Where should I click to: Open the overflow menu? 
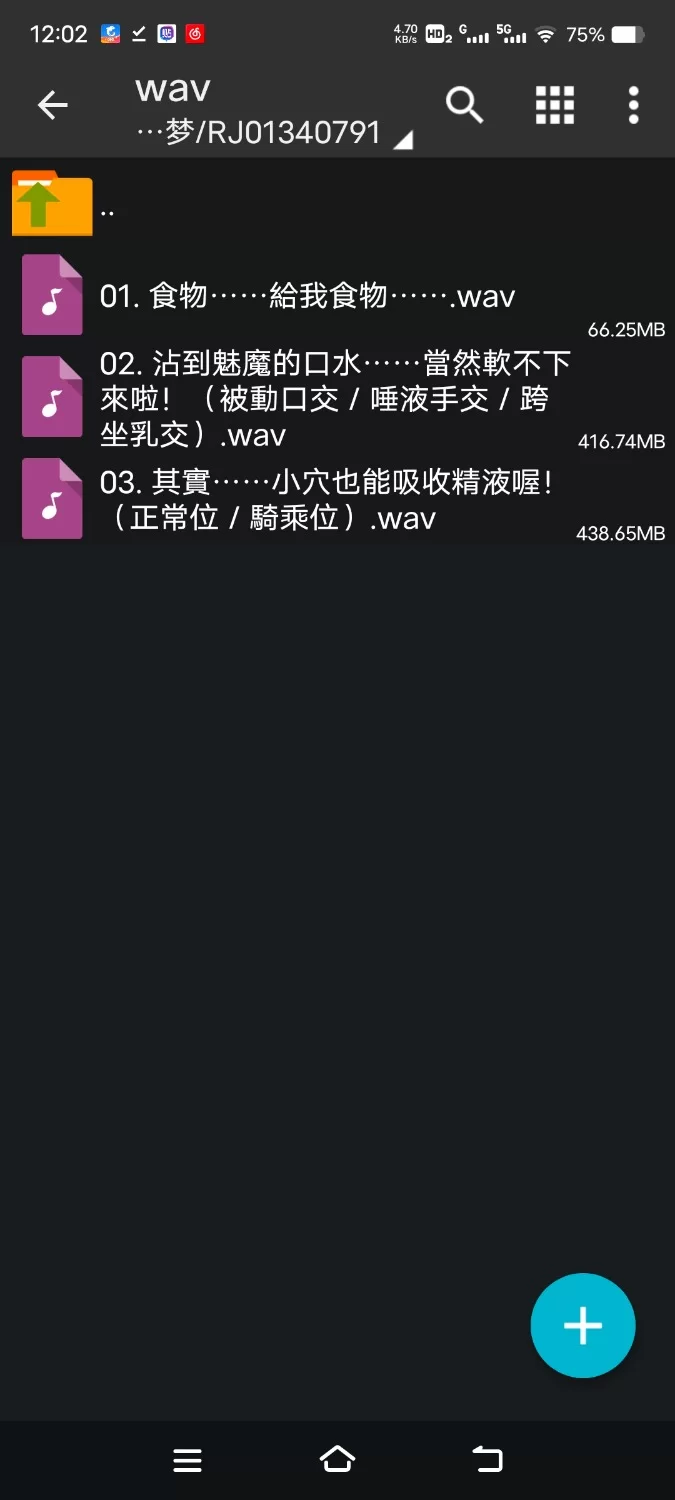(633, 105)
